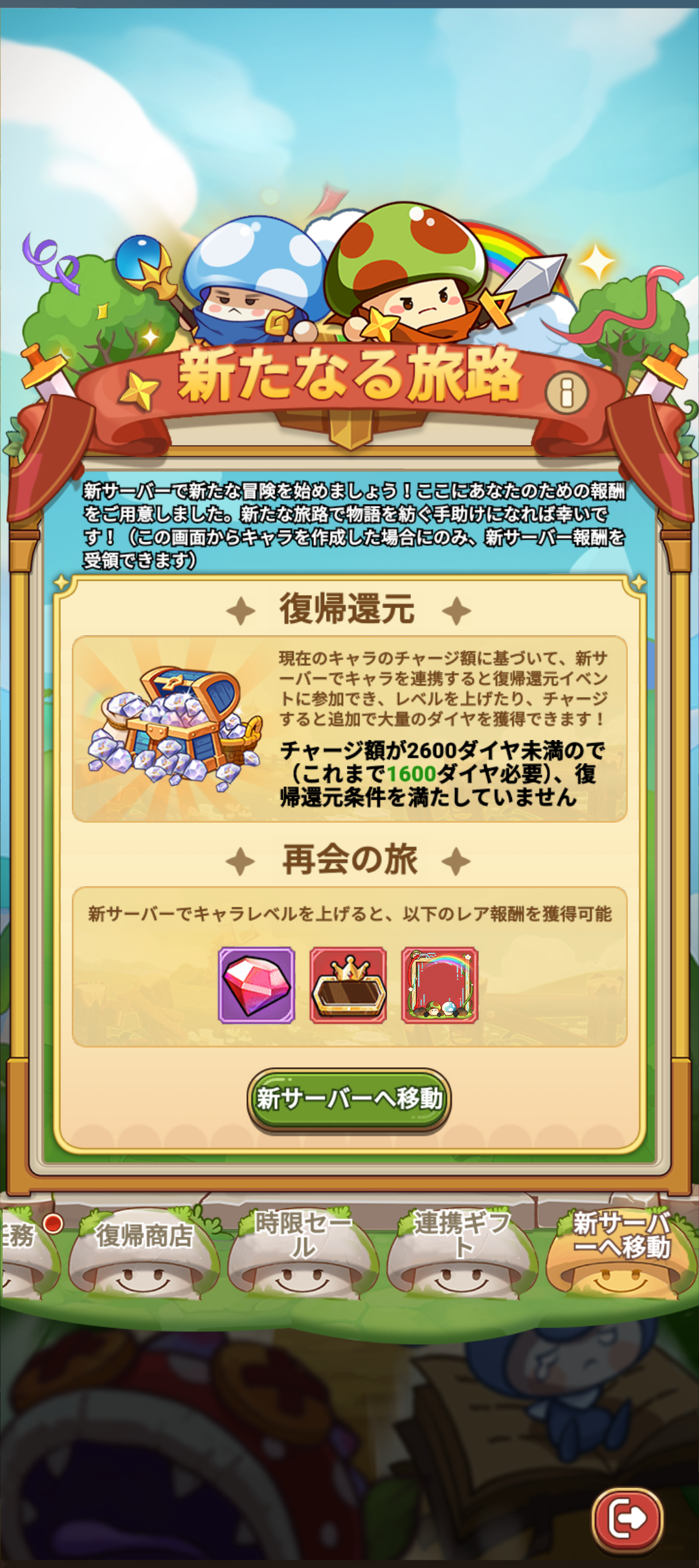Select the 連携ギフト tab
Screen dimensions: 699x1568
click(461, 1252)
